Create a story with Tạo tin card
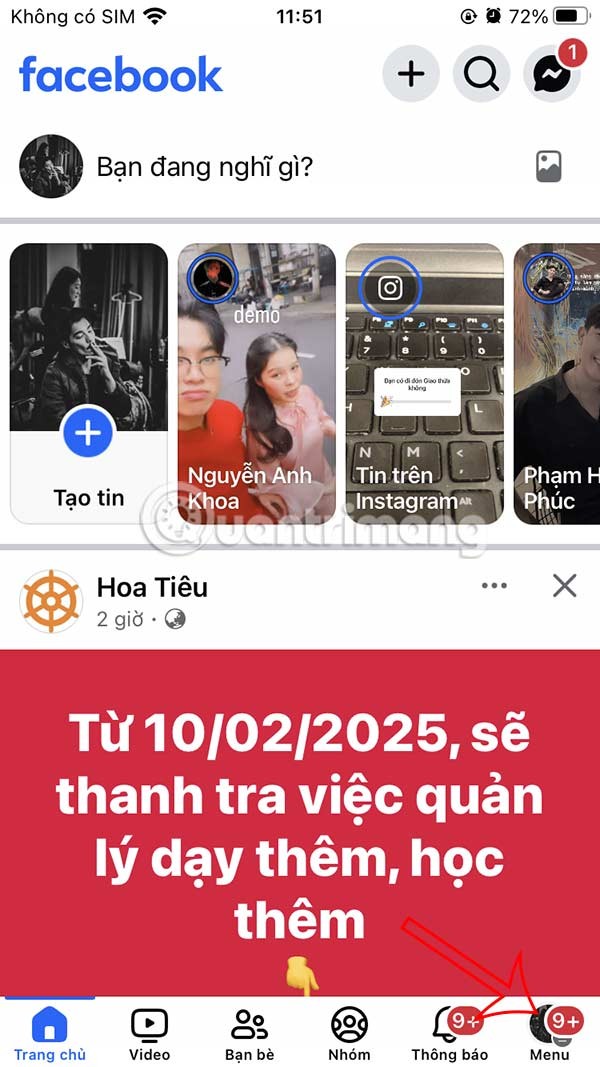 pos(89,383)
